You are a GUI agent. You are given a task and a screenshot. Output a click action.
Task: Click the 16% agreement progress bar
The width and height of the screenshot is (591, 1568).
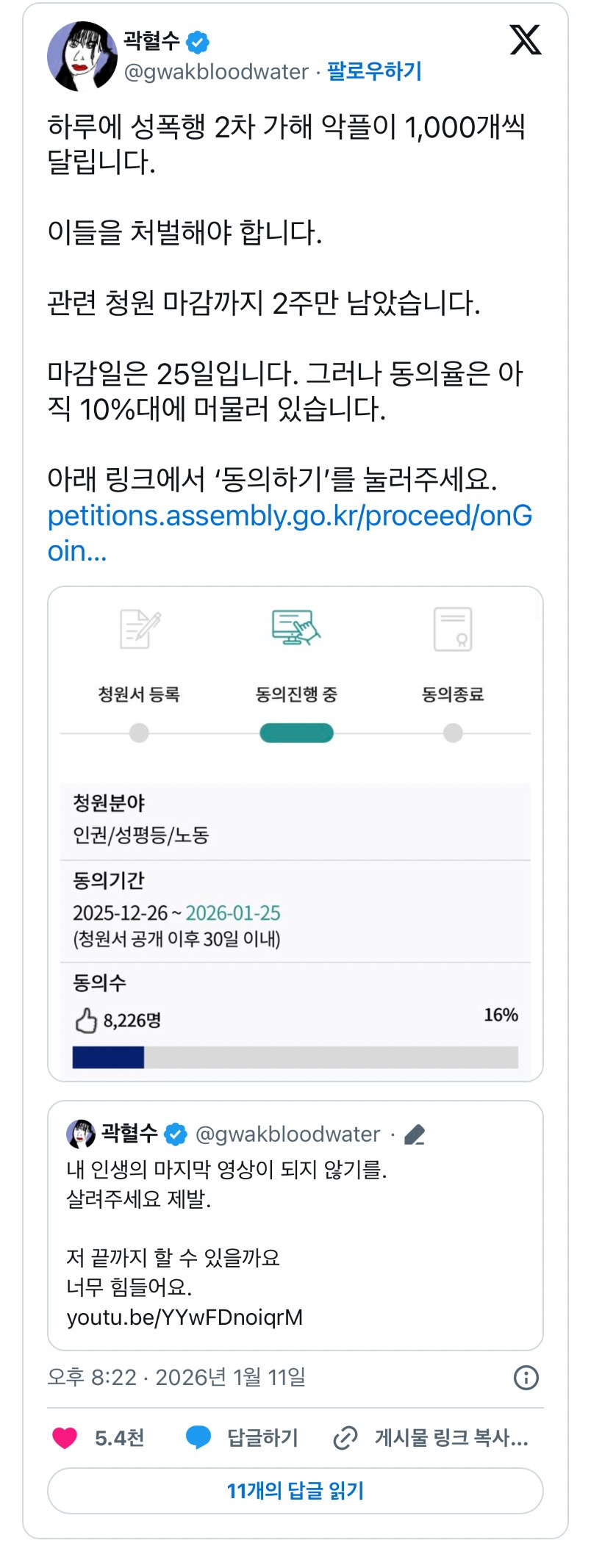[x=294, y=1057]
